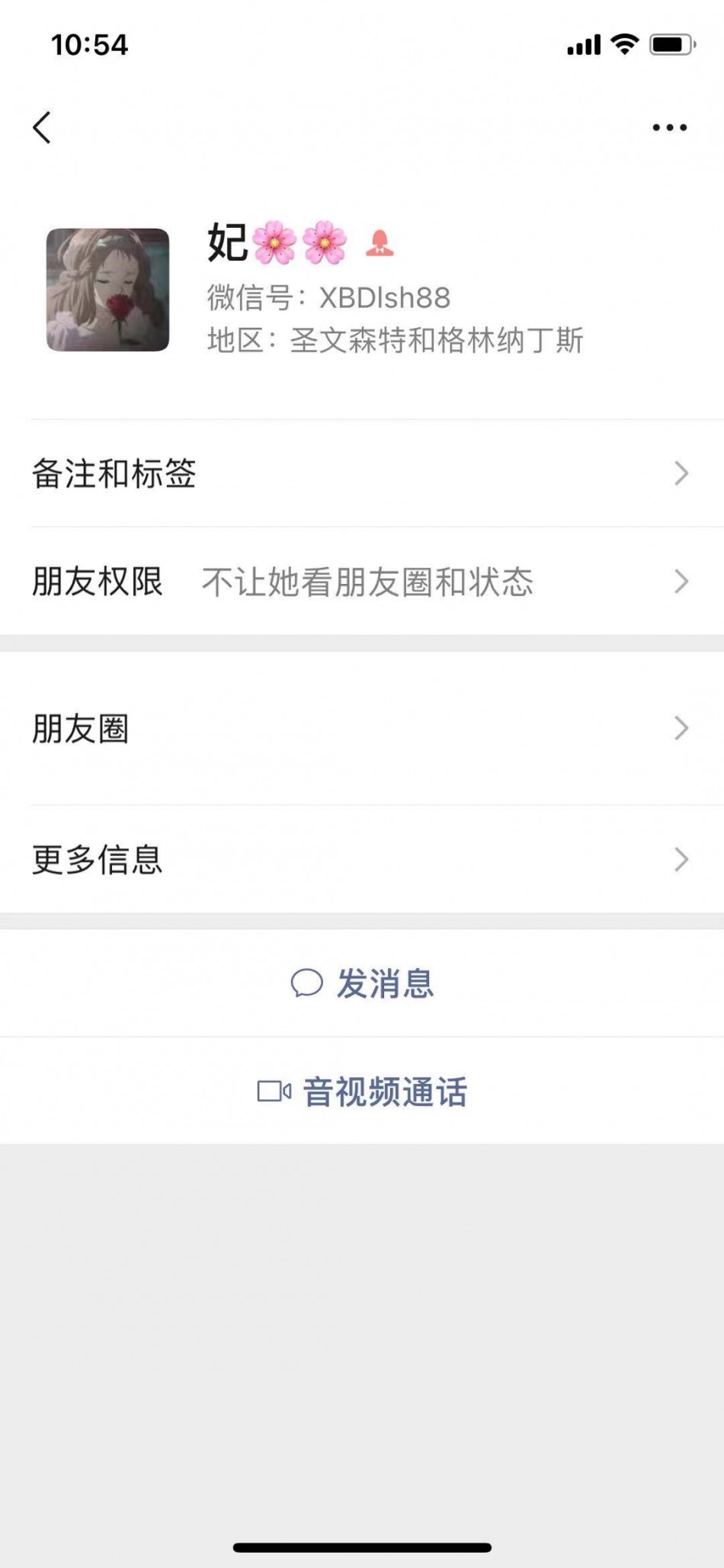This screenshot has height=1568, width=724.
Task: Open 更多信息 details
Action: (362, 860)
